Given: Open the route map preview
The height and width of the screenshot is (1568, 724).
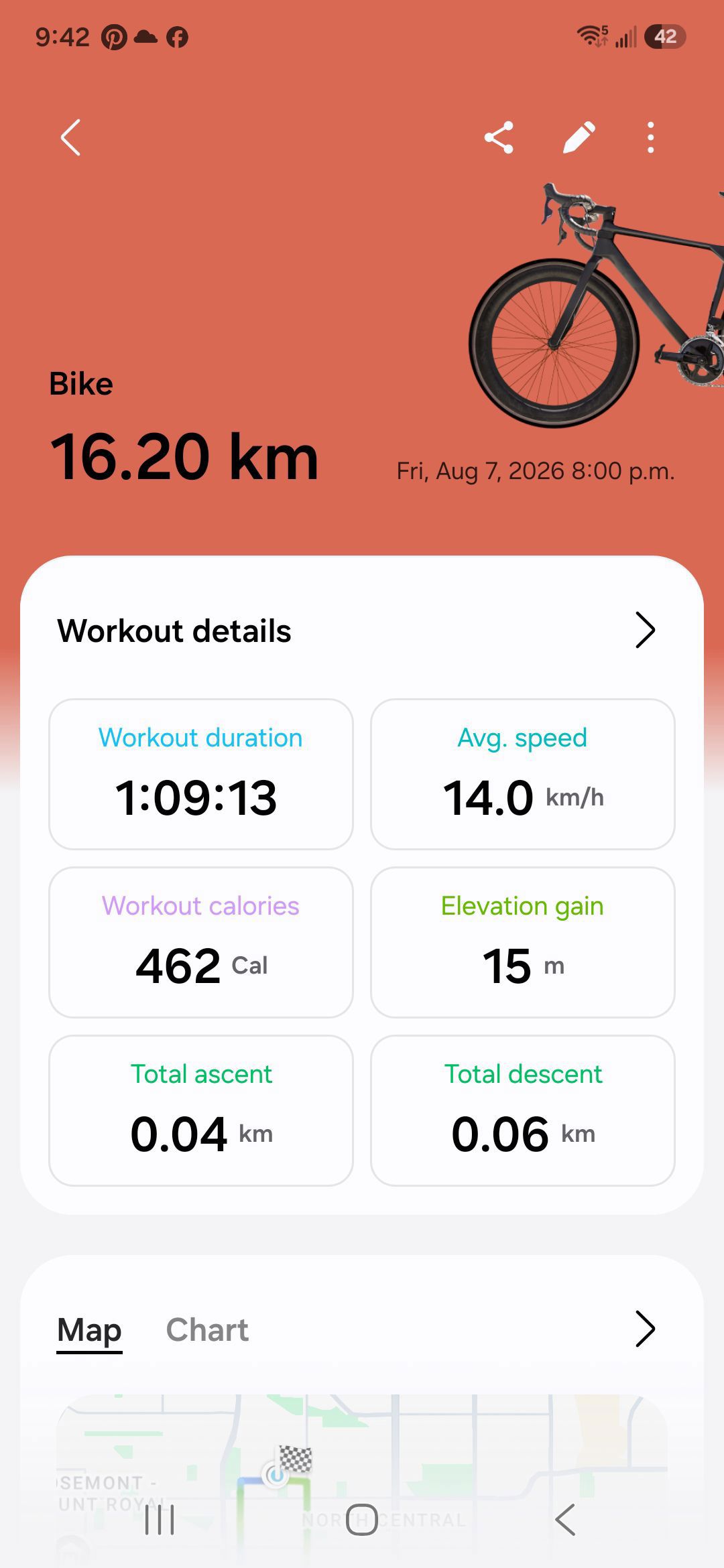Looking at the screenshot, I should click(362, 1474).
